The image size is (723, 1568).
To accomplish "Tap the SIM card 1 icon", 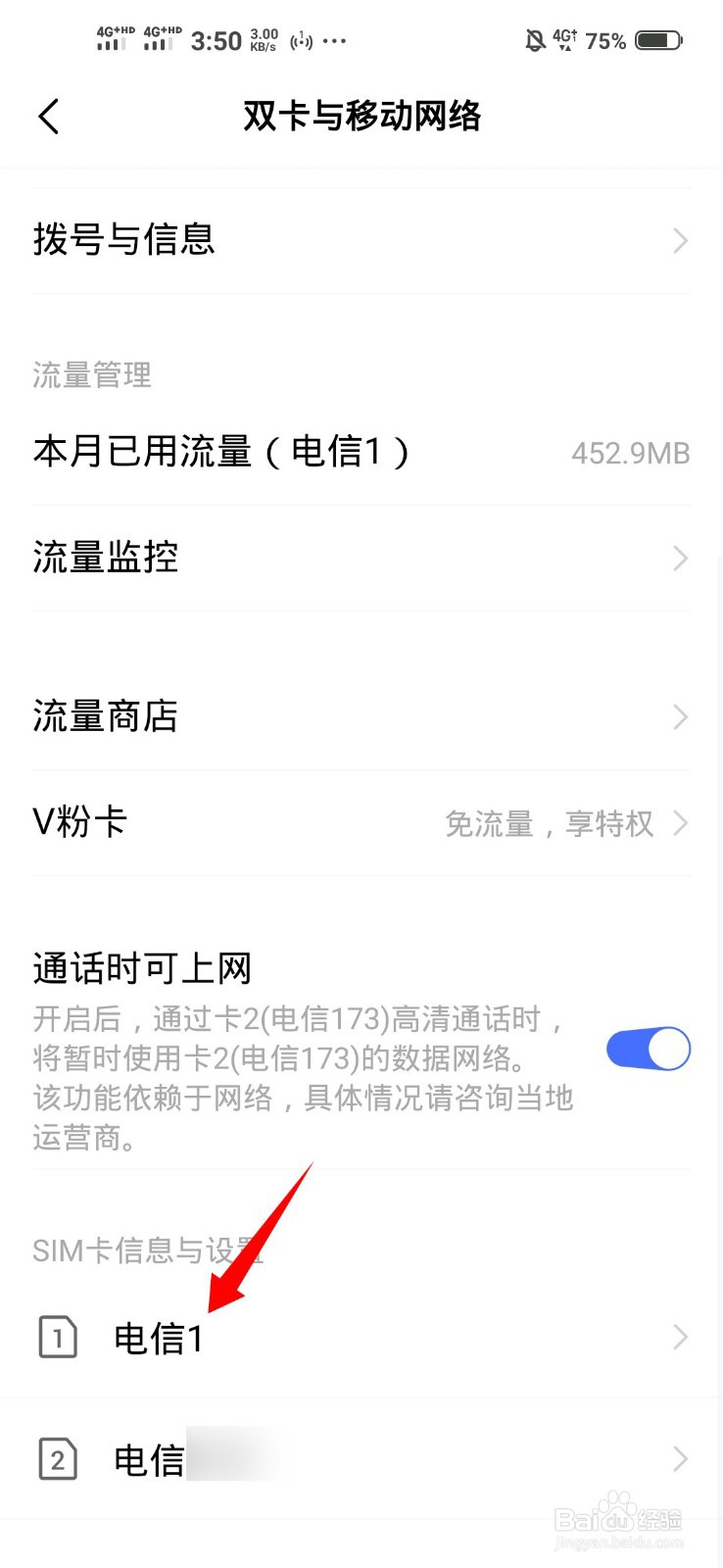I will tap(57, 1337).
